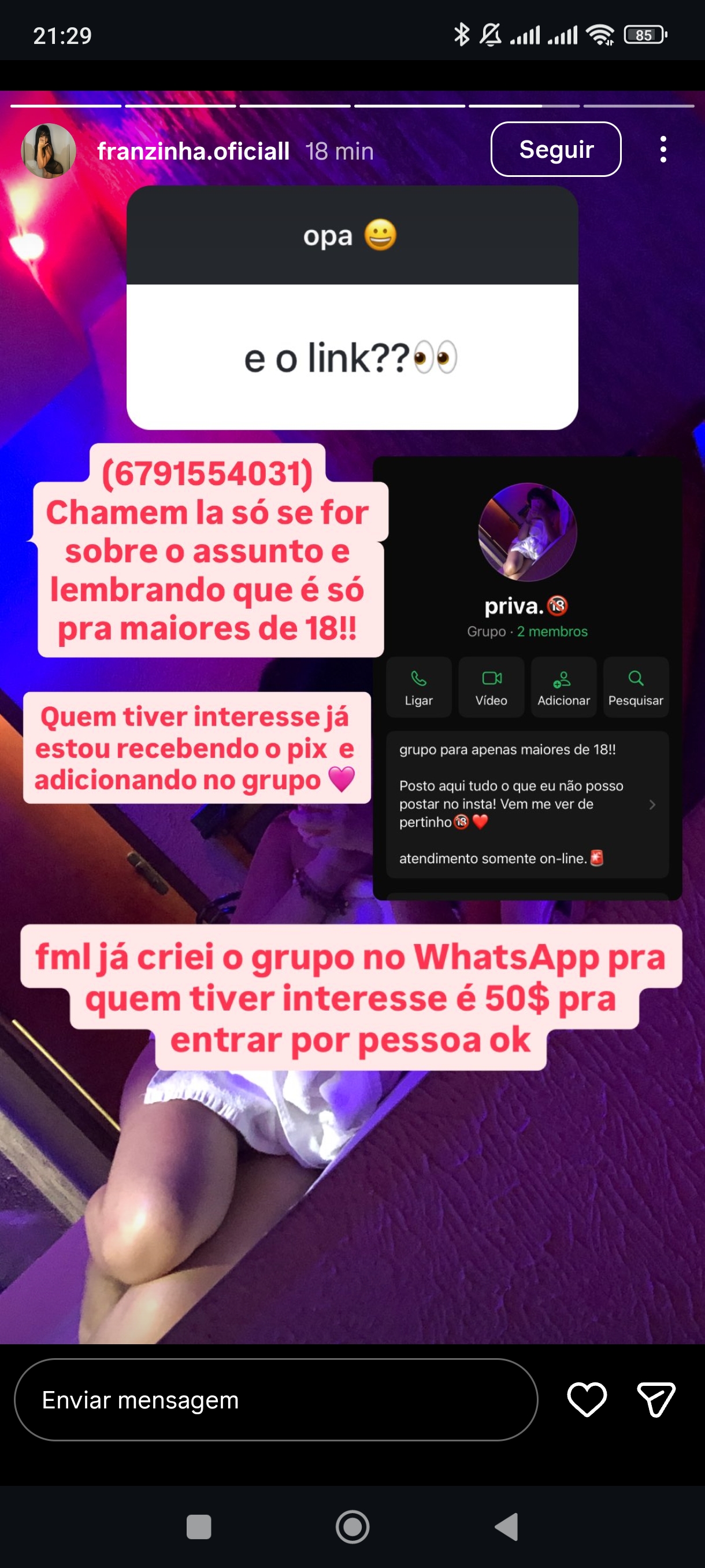Like the story with the heart icon
Viewport: 705px width, 1568px height.
coord(586,1400)
